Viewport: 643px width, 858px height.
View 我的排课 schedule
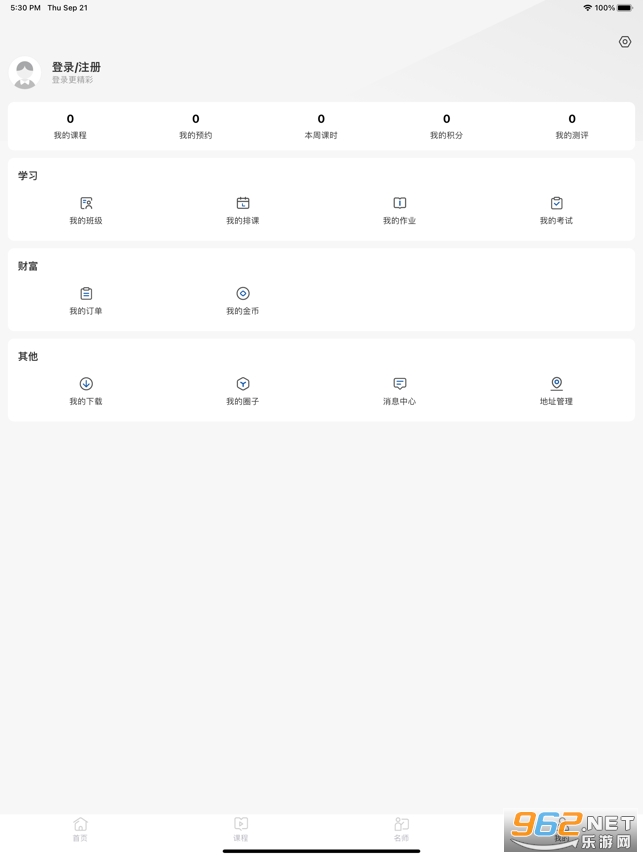point(243,210)
